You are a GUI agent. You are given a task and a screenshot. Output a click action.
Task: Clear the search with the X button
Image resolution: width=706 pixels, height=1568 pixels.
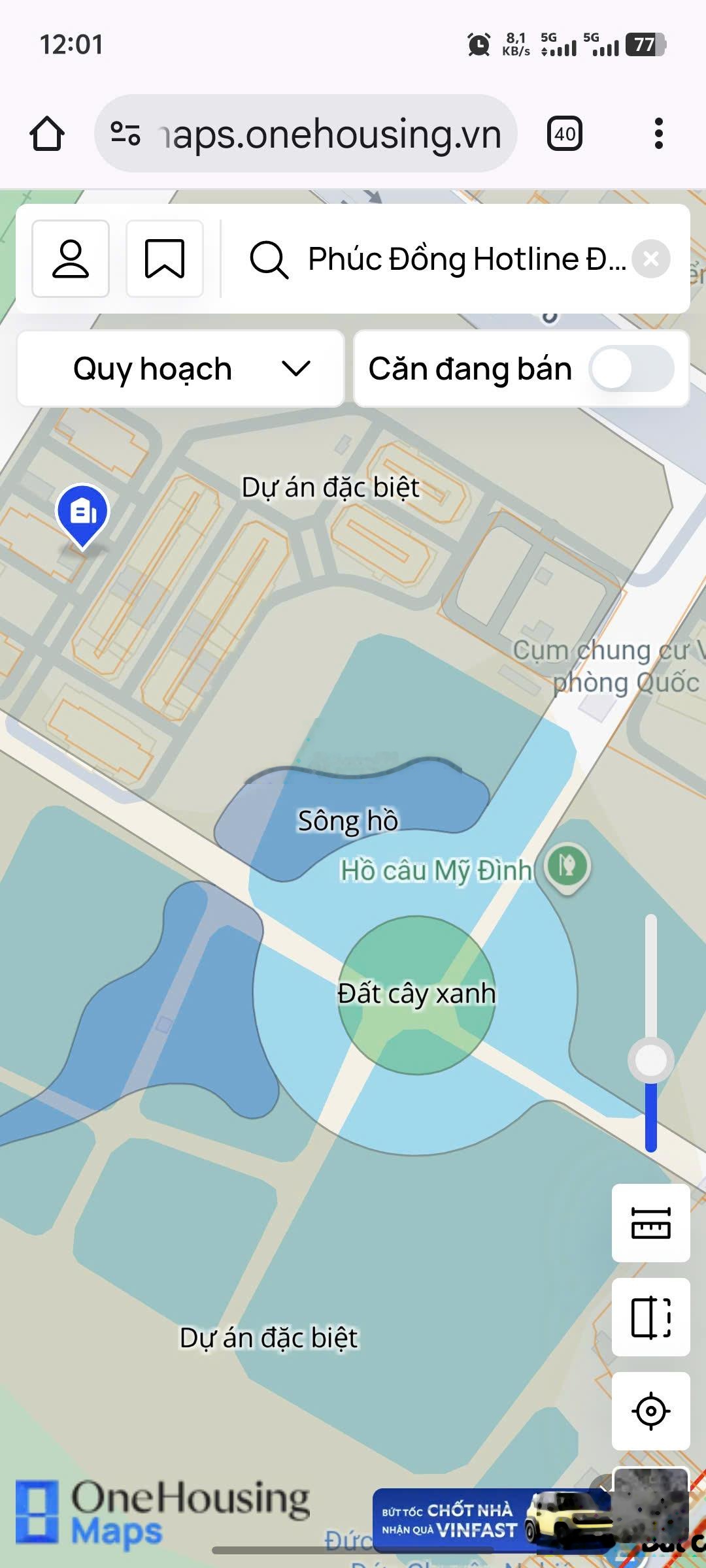coord(650,259)
